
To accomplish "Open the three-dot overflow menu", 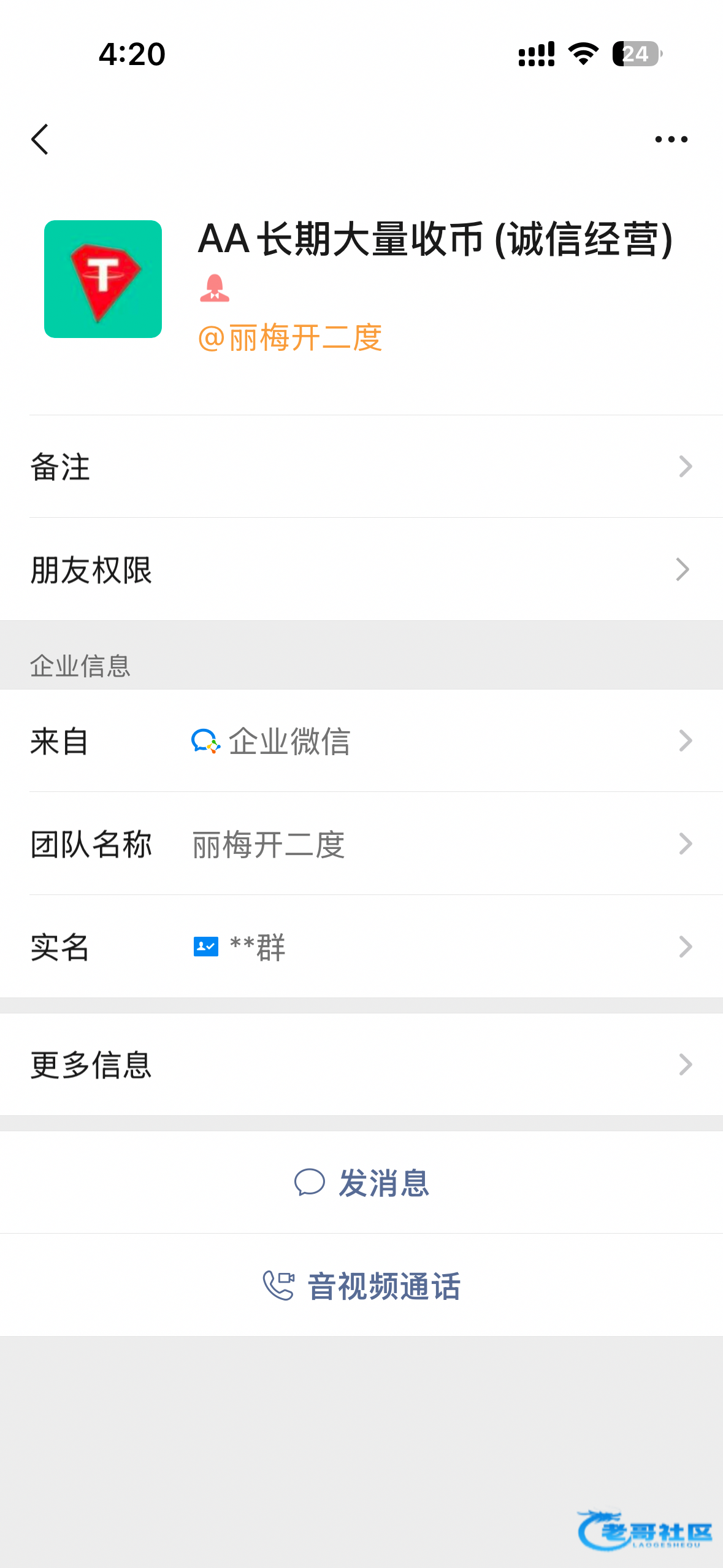I will click(671, 139).
